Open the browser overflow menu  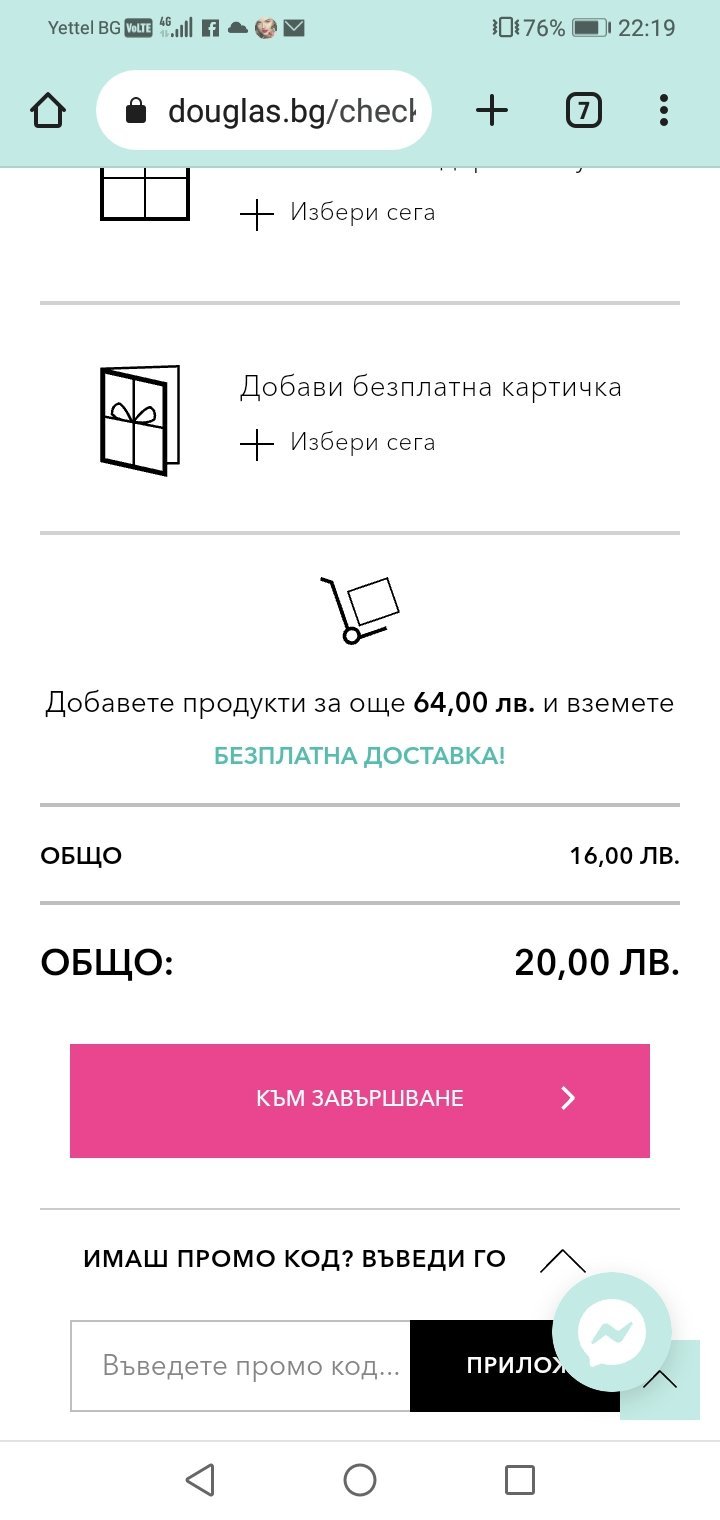pos(663,111)
